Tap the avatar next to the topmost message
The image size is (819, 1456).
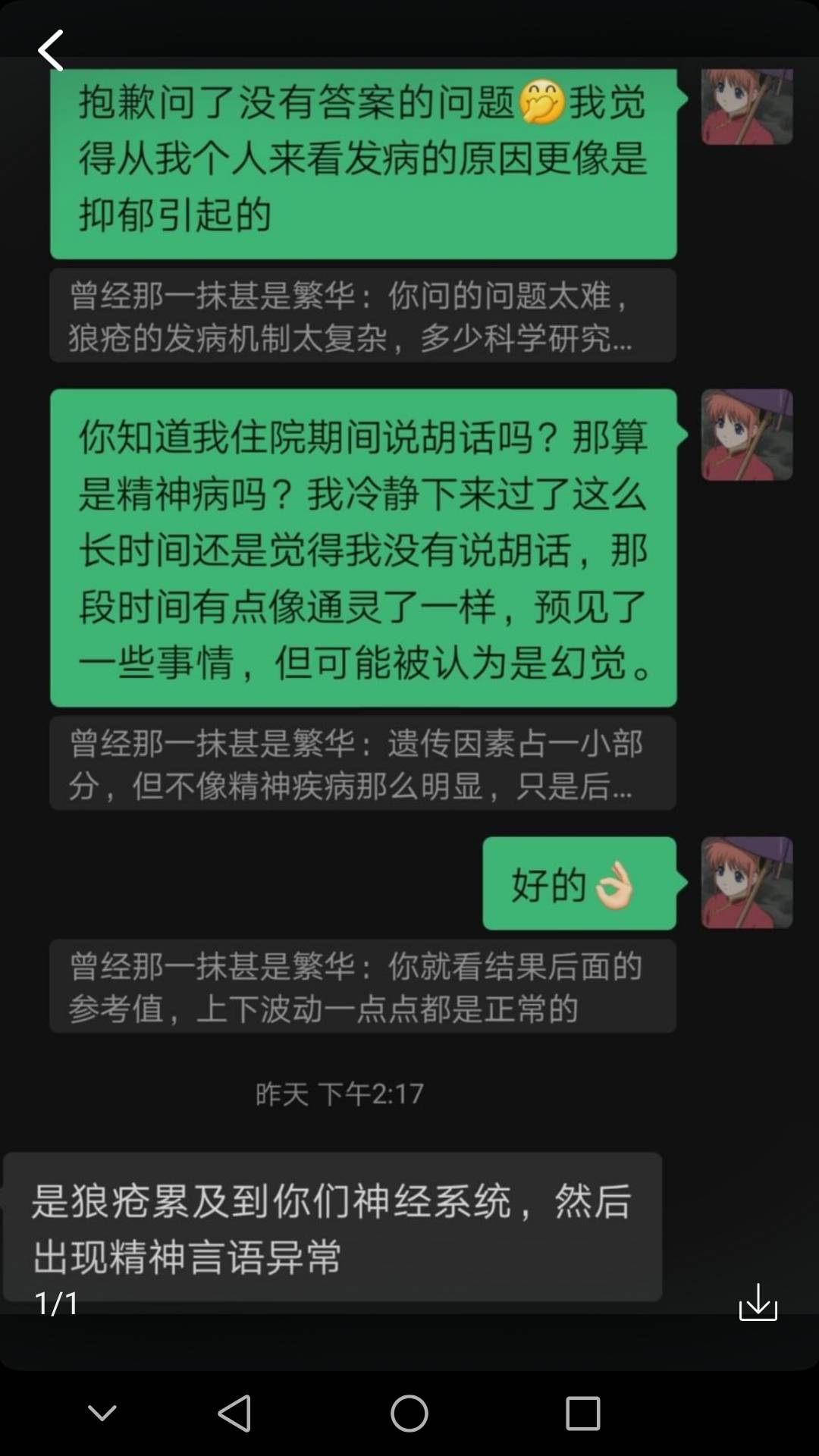click(747, 106)
